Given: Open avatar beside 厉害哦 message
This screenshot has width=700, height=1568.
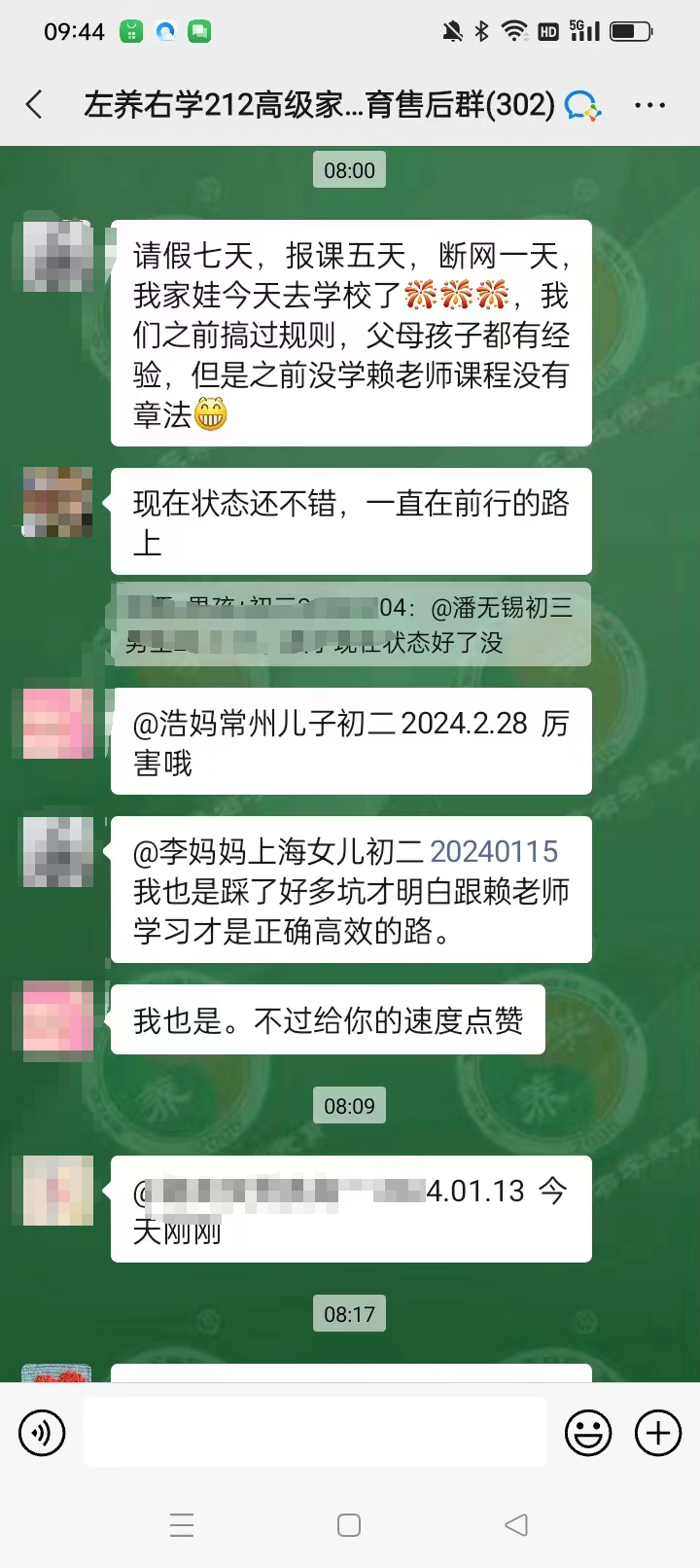Looking at the screenshot, I should 57,724.
